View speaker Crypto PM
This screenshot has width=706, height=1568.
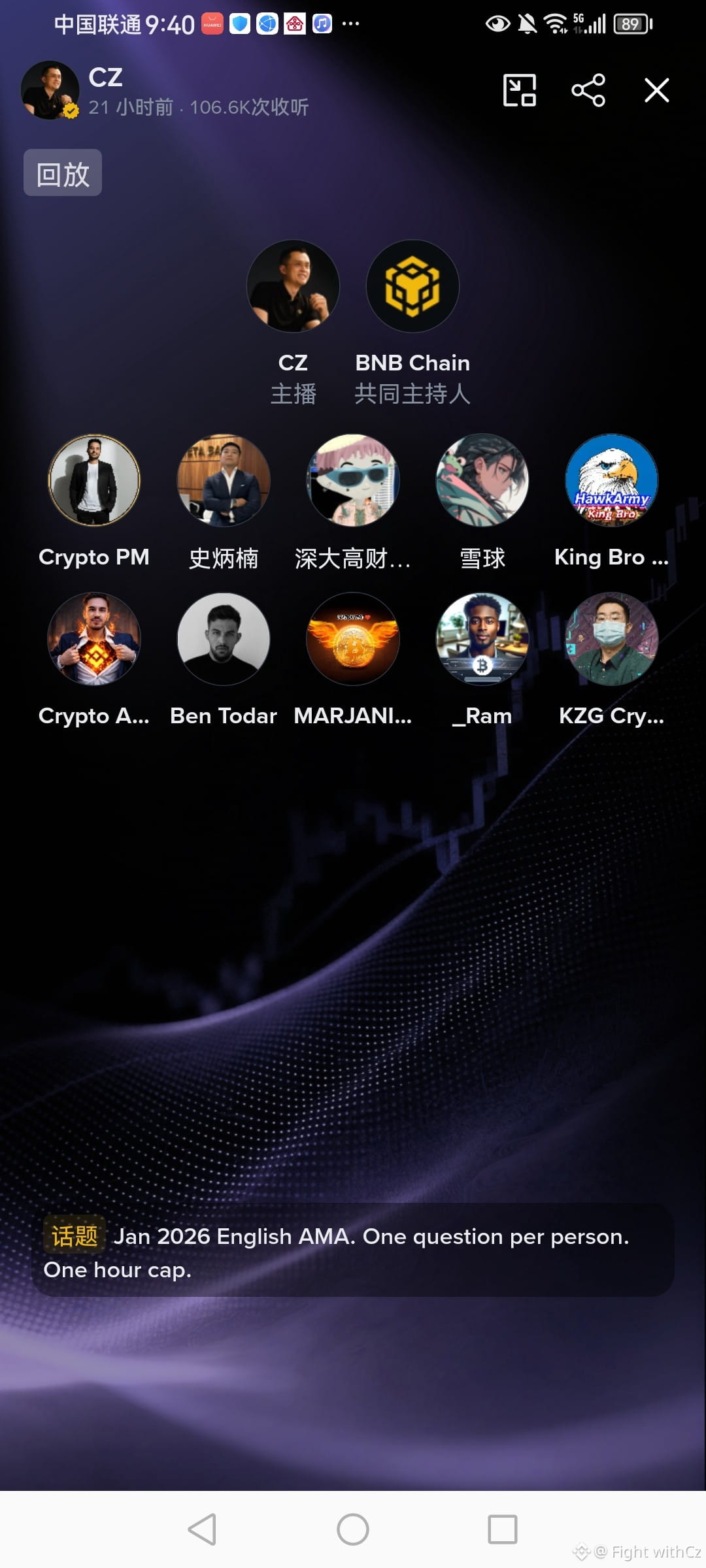point(94,481)
